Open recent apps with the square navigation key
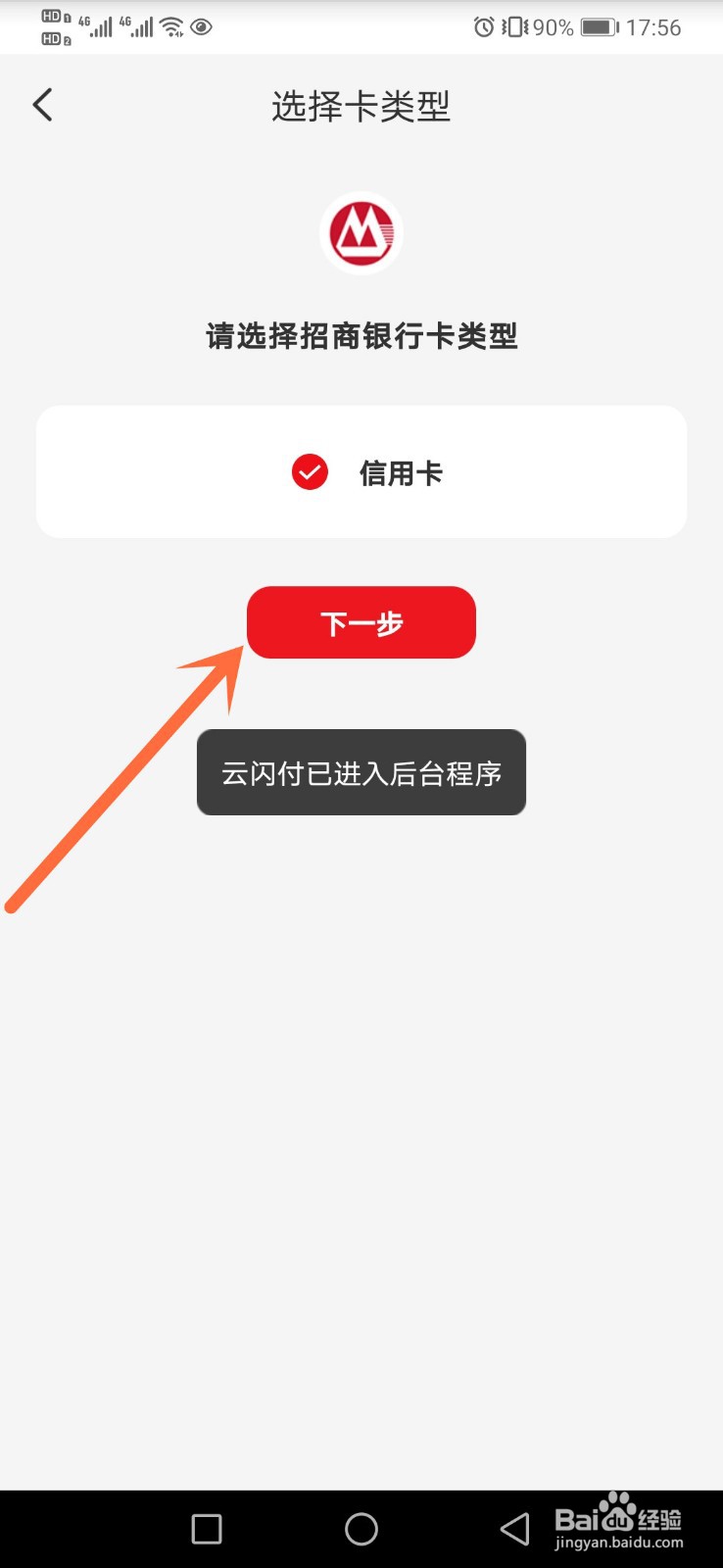This screenshot has height=1568, width=723. click(x=206, y=1529)
